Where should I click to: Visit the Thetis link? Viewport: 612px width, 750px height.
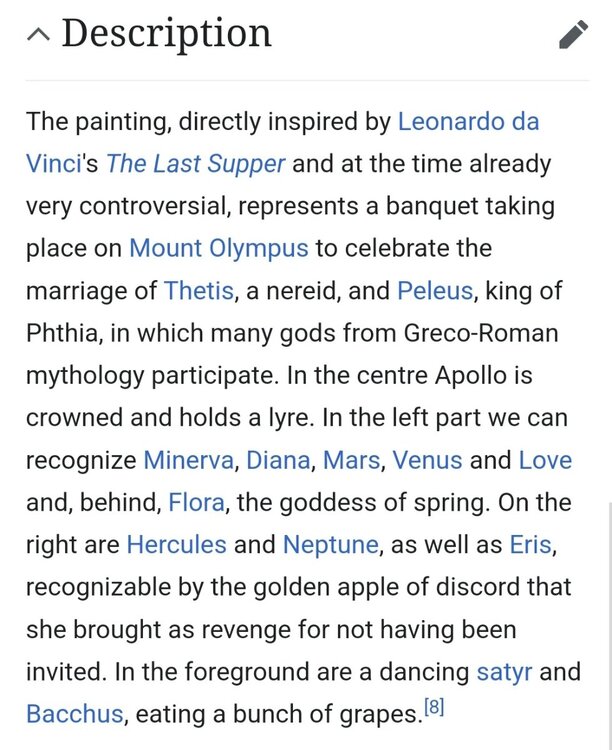pyautogui.click(x=198, y=291)
